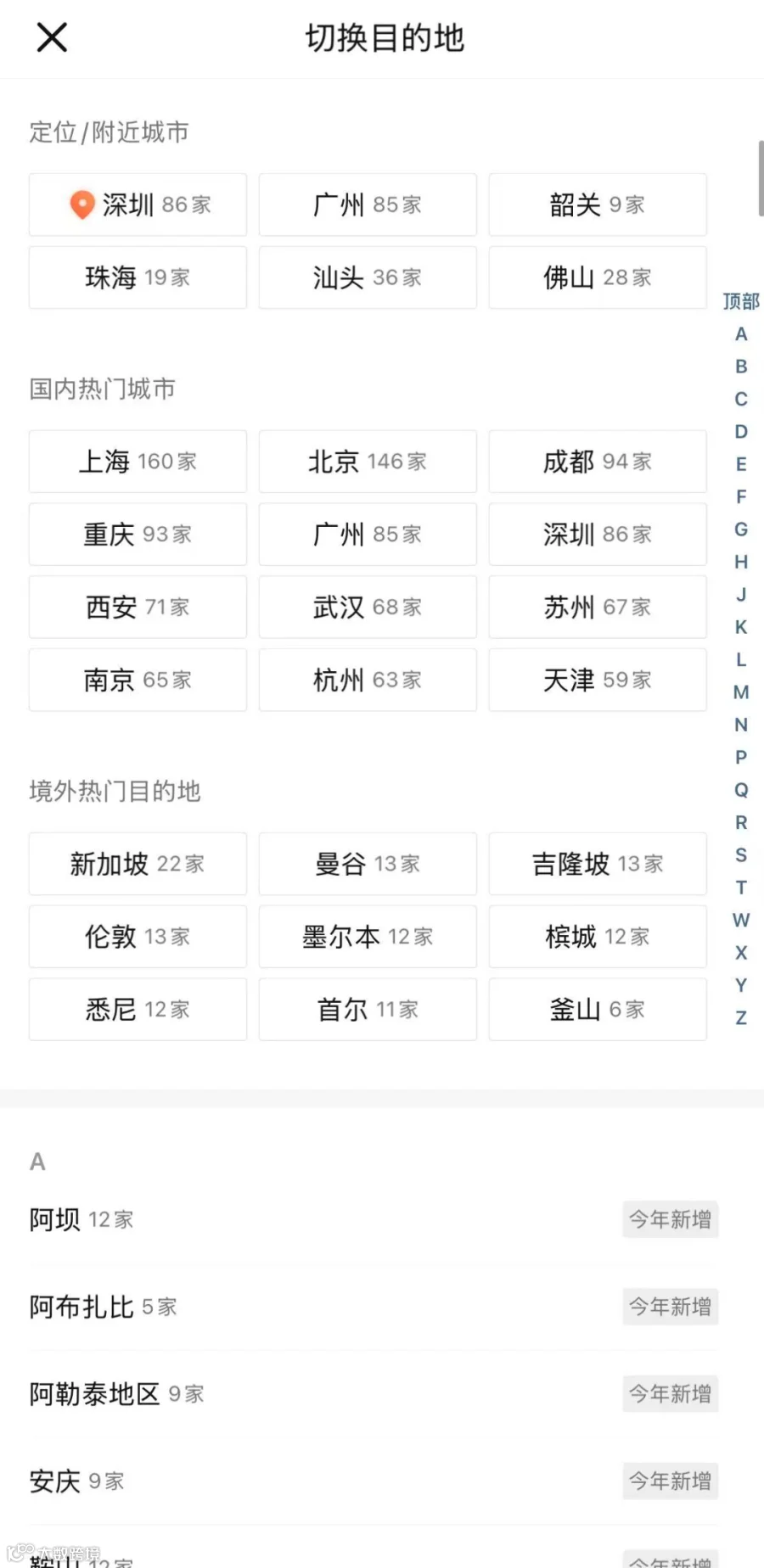Jump to letter S in the index
Viewport: 764px width, 1568px height.
click(741, 855)
